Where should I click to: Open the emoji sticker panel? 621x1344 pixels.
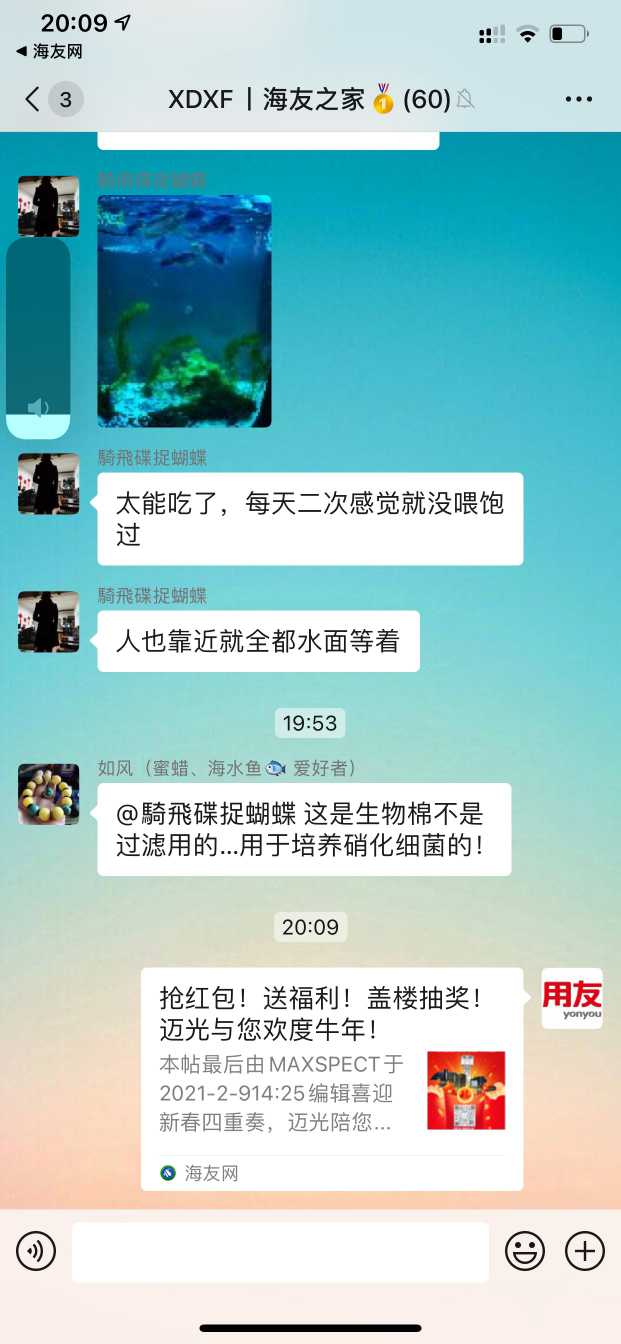[524, 1251]
